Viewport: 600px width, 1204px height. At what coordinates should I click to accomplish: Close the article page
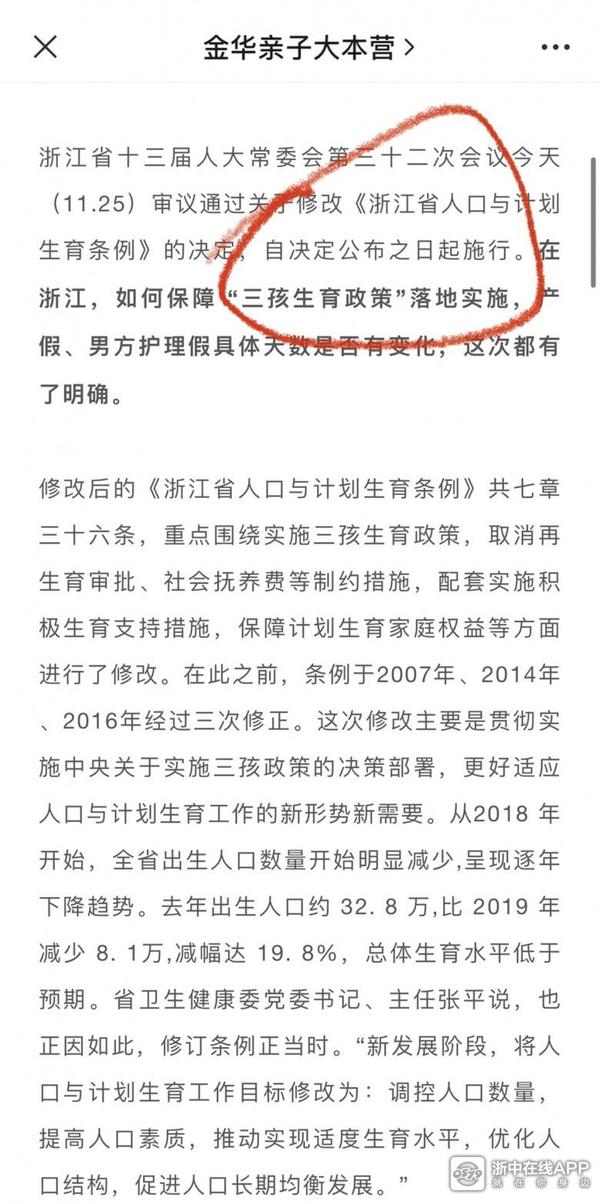tap(45, 47)
